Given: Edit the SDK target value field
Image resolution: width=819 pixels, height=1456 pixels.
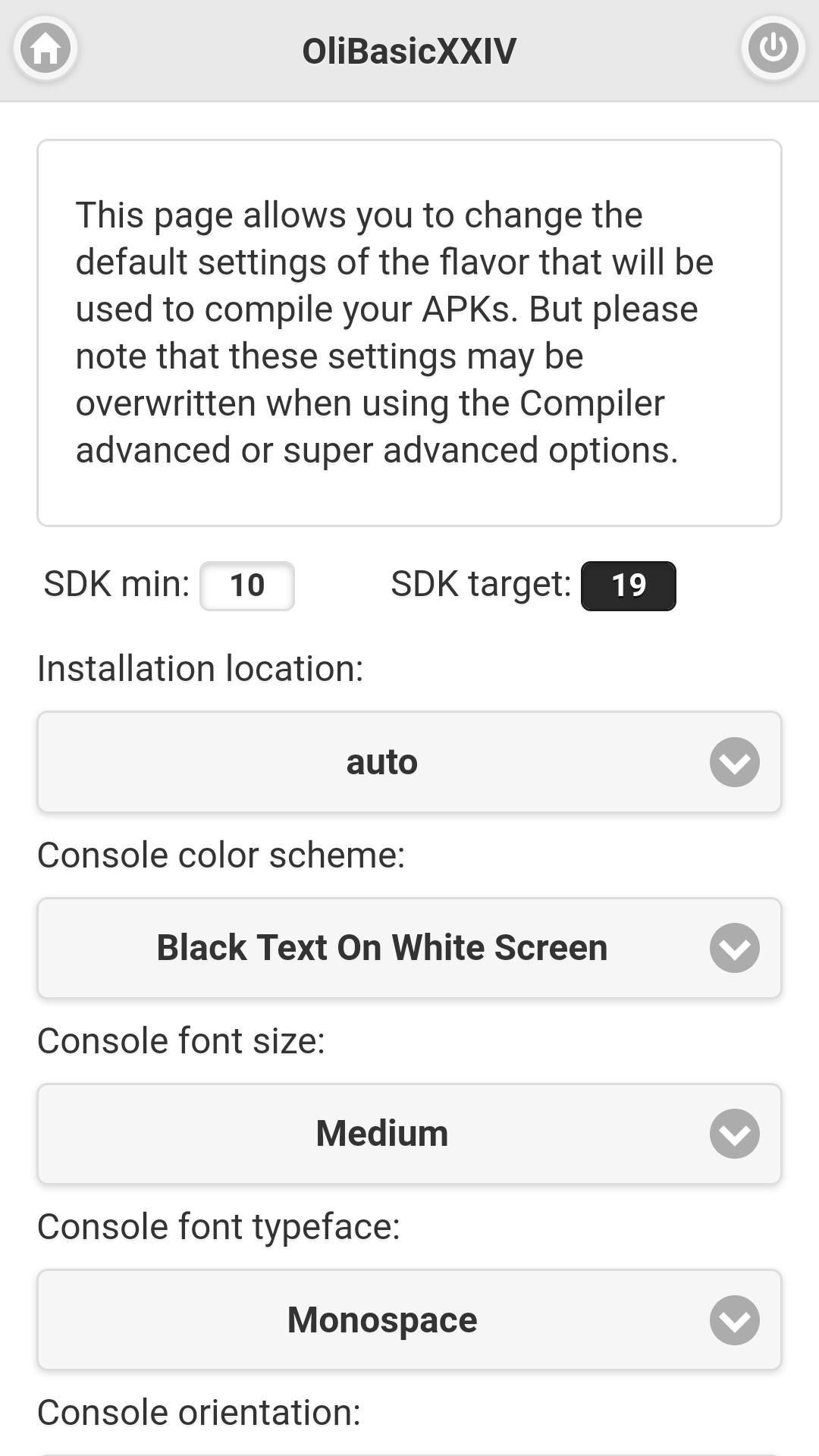Looking at the screenshot, I should click(628, 585).
